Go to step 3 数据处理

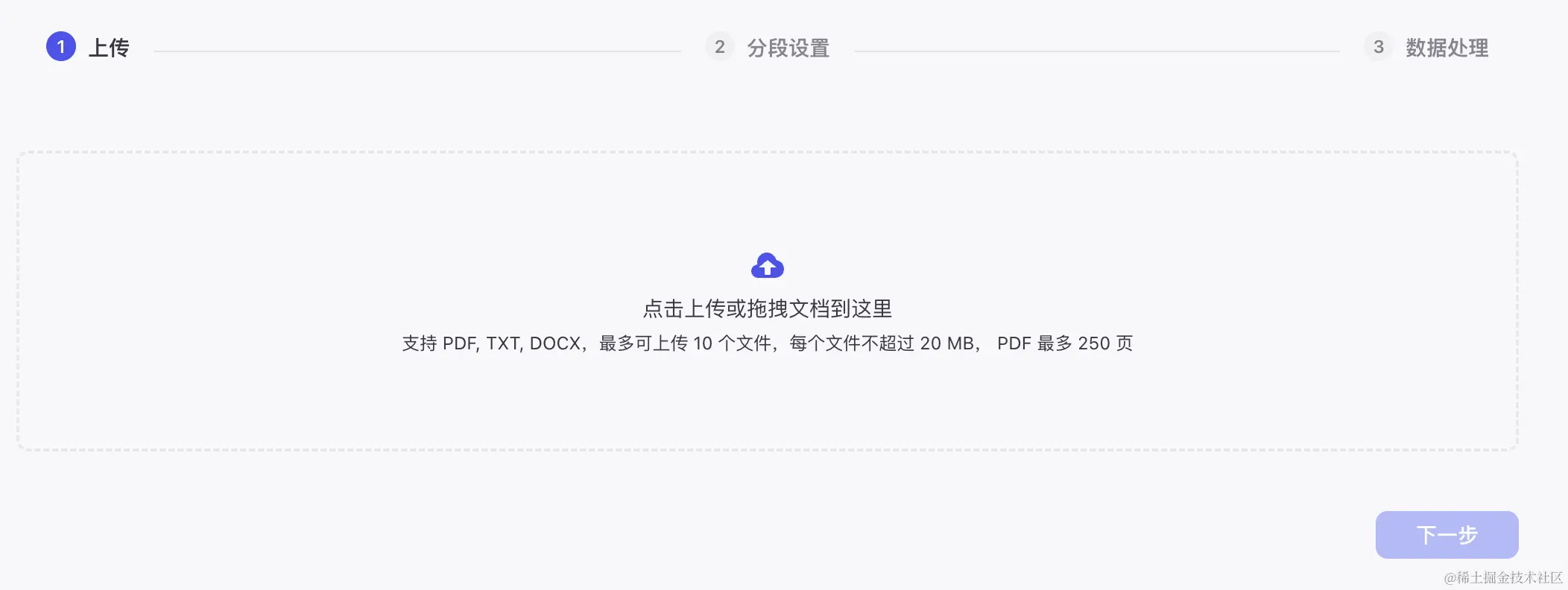(x=1426, y=48)
